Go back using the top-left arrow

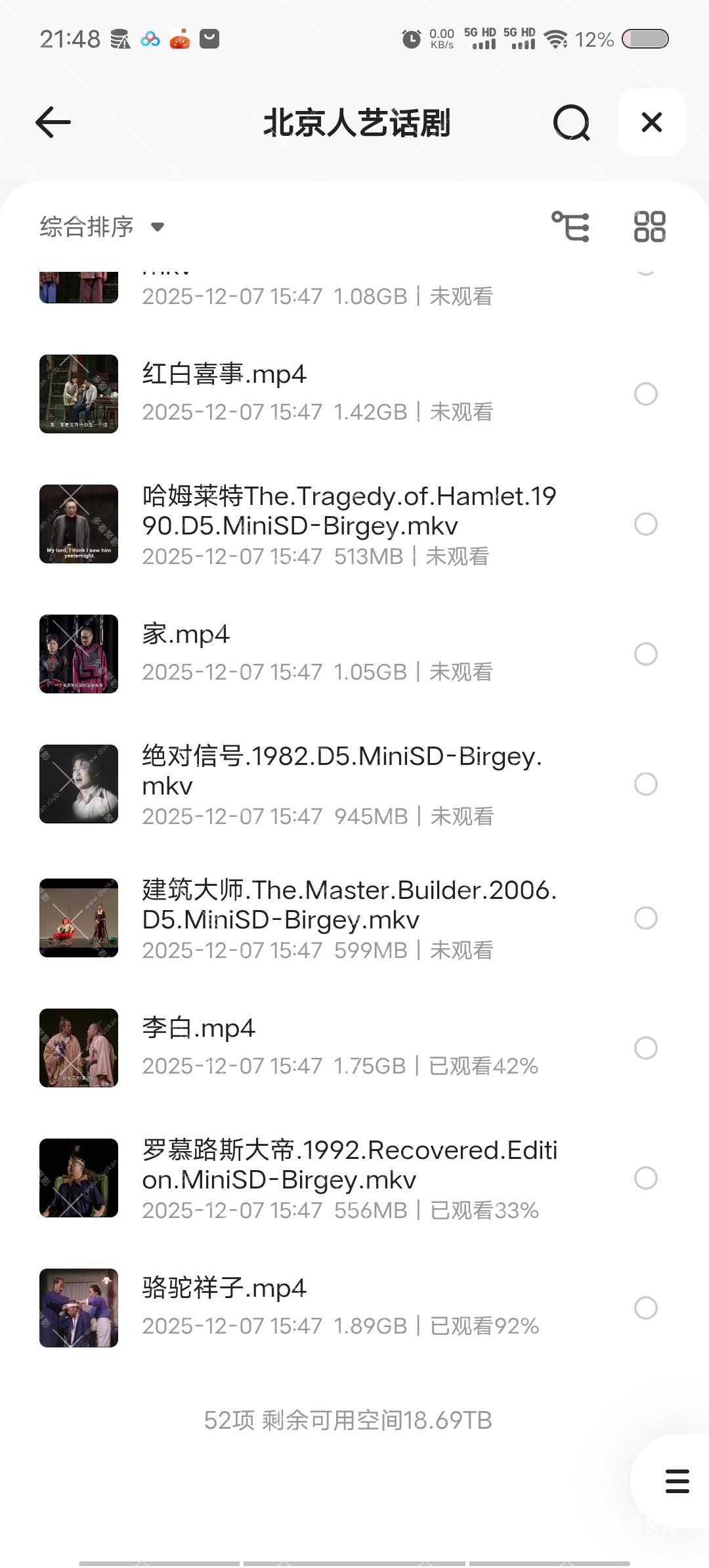tap(53, 123)
